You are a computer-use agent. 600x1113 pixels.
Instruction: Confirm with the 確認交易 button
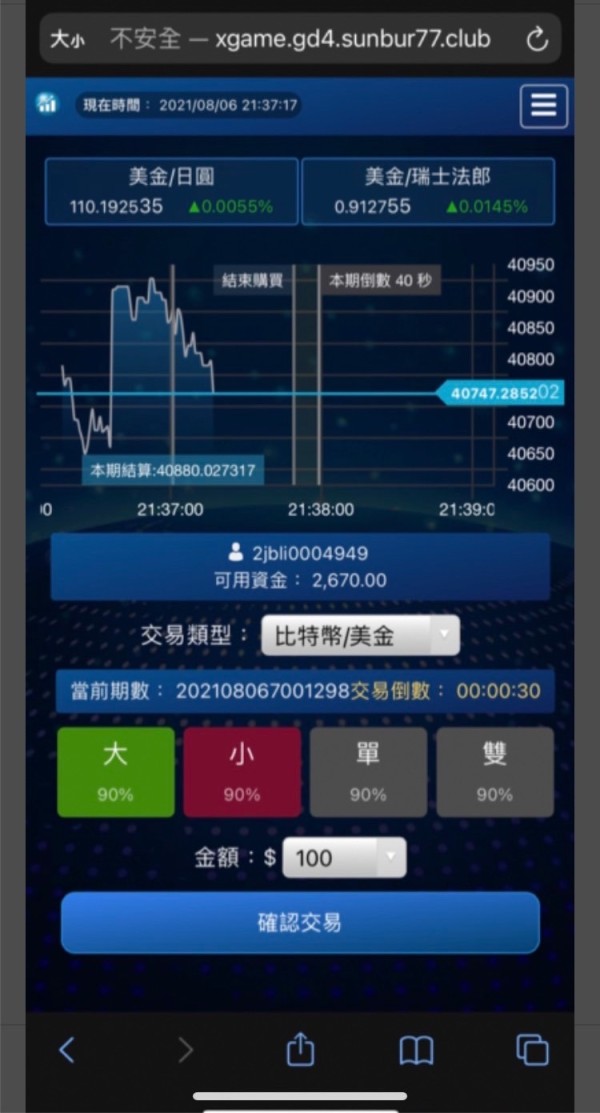(x=300, y=923)
